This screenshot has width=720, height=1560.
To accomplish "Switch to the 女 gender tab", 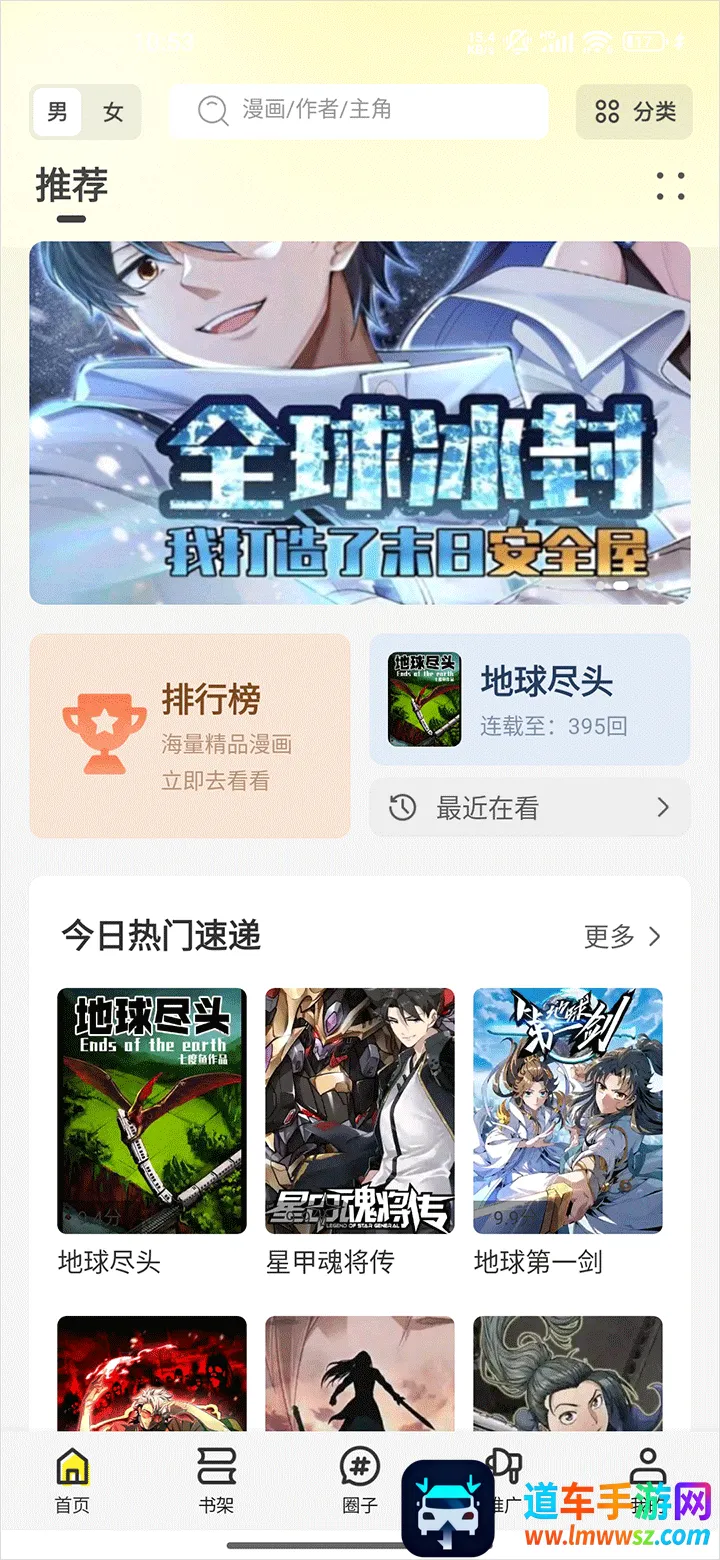I will (113, 111).
